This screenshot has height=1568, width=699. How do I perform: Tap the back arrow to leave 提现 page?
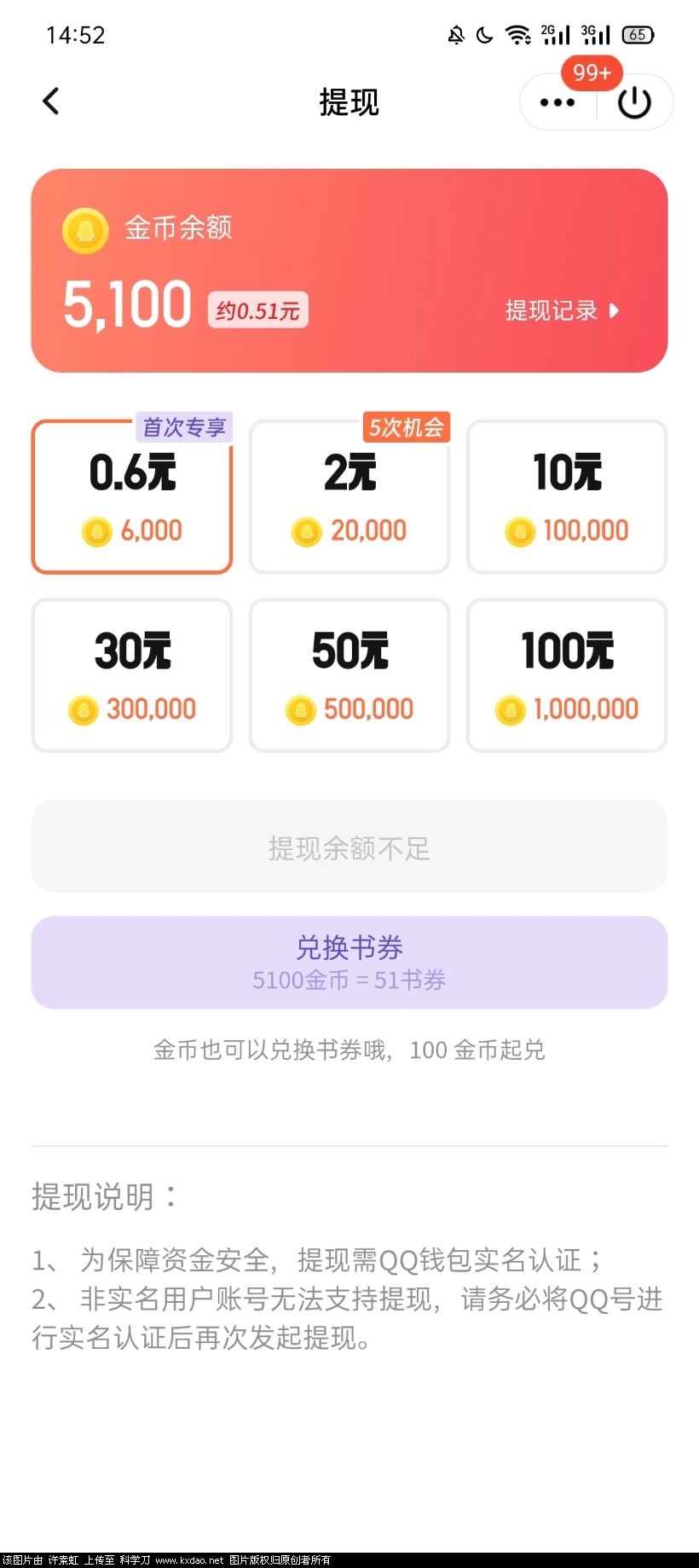(49, 100)
